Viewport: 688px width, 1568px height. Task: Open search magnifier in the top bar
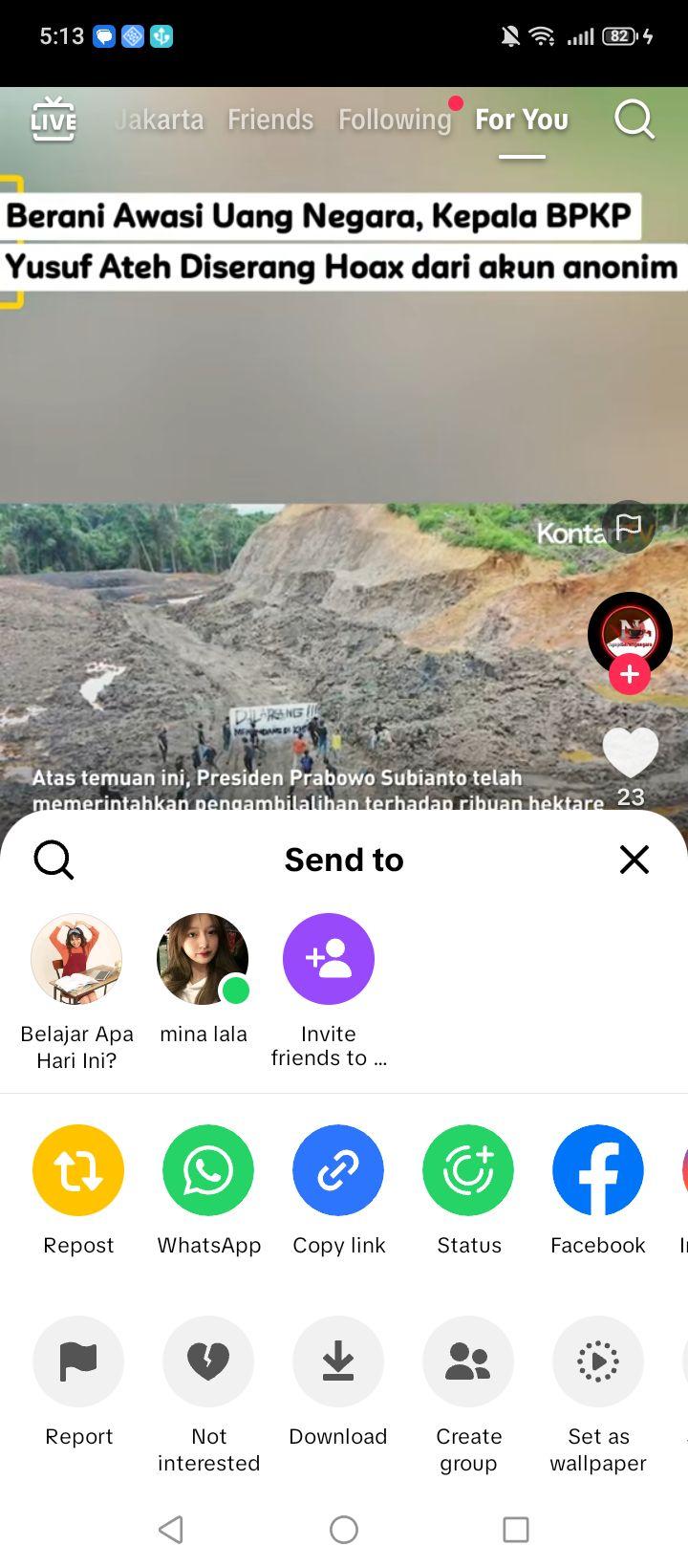pyautogui.click(x=634, y=120)
